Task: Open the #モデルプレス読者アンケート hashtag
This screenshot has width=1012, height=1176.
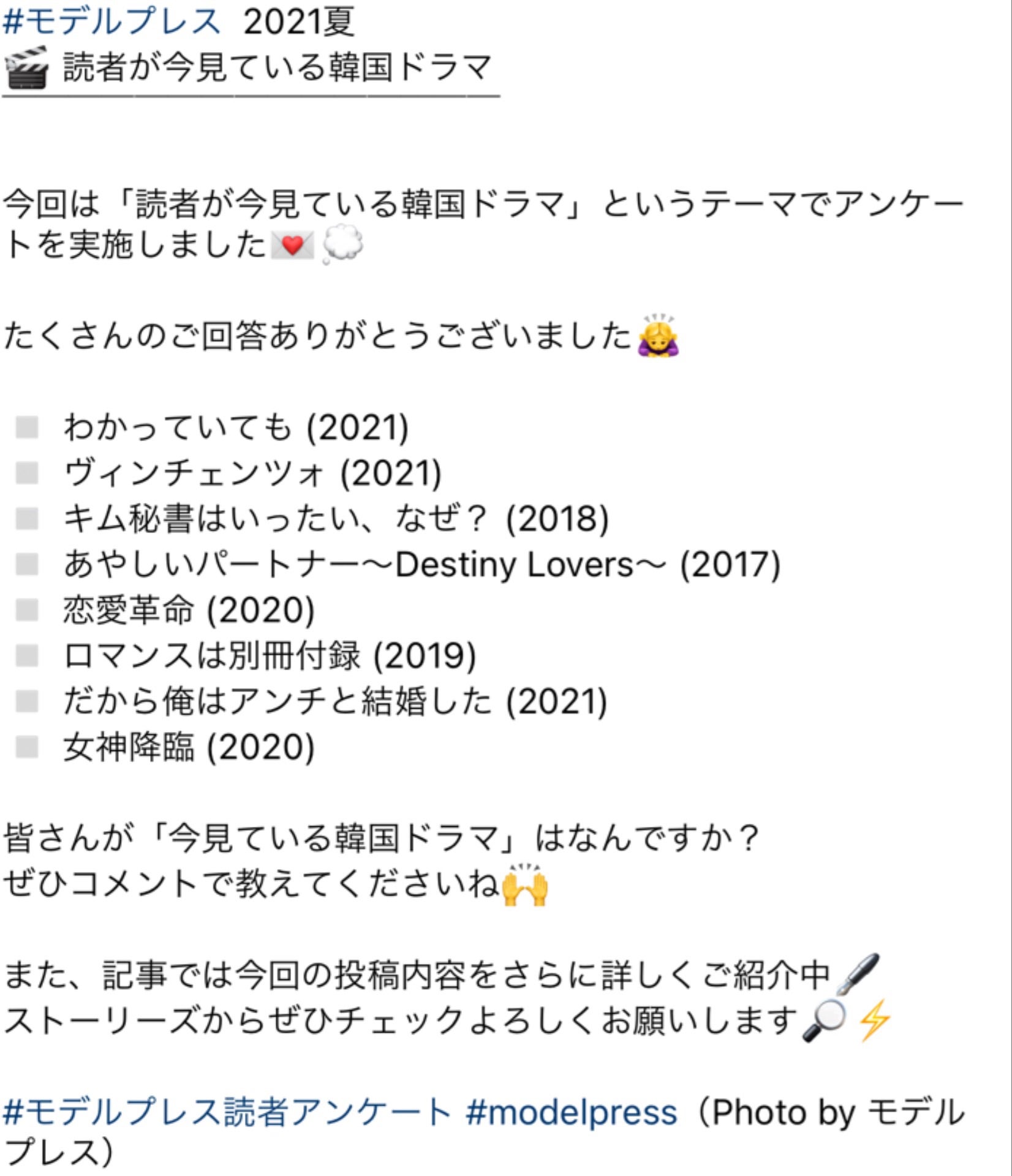Action: pos(227,1113)
